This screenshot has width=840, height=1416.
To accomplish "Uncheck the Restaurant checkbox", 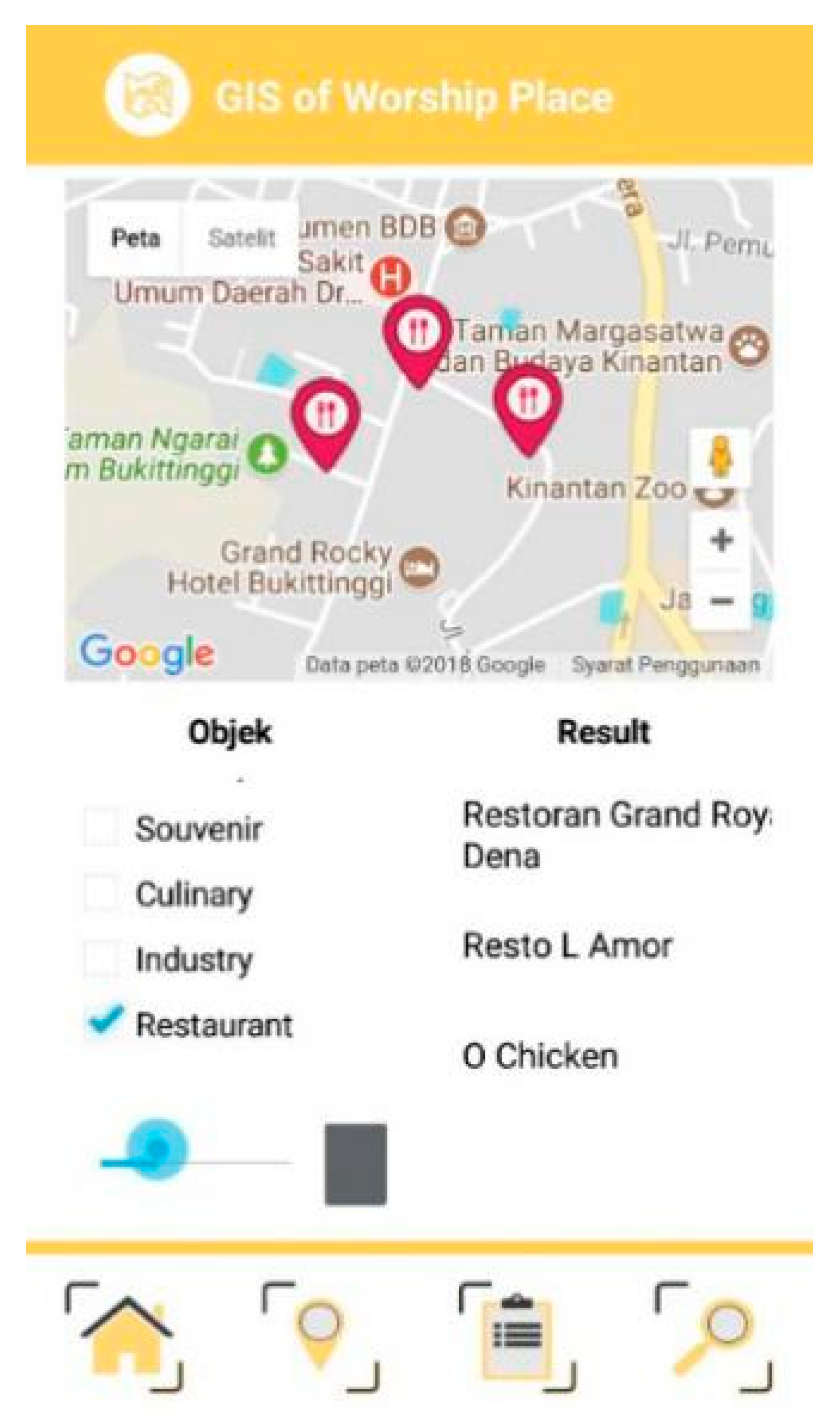I will pyautogui.click(x=104, y=1023).
